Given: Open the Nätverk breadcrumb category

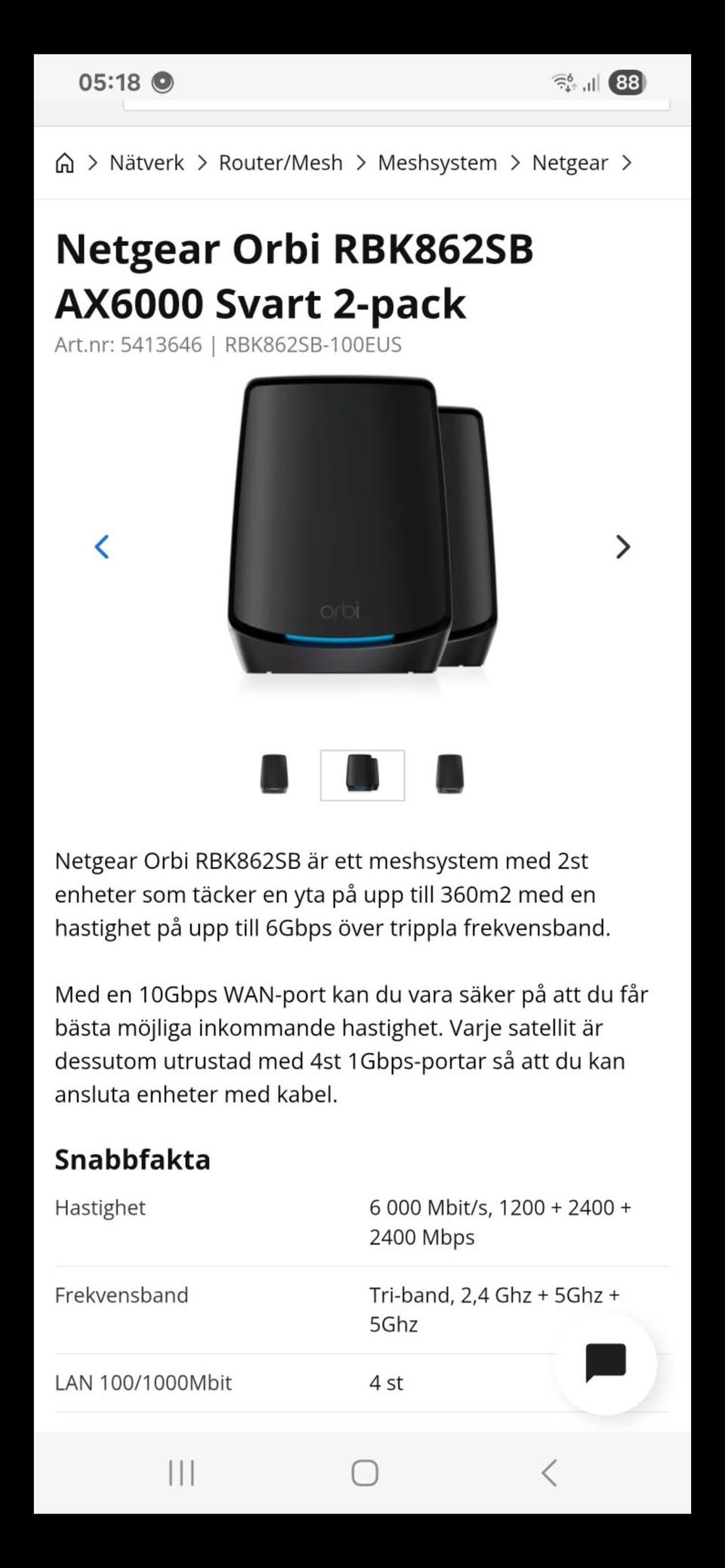Looking at the screenshot, I should tap(147, 163).
